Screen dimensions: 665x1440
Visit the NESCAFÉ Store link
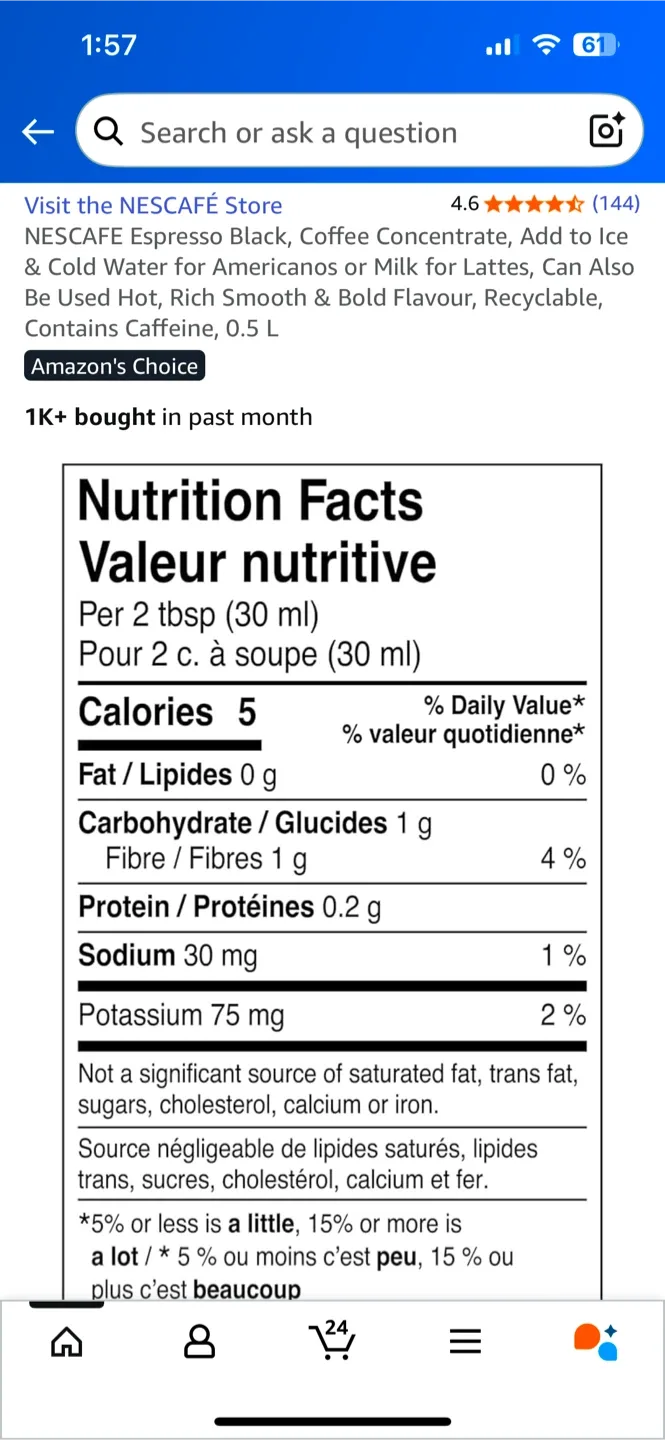pyautogui.click(x=153, y=205)
